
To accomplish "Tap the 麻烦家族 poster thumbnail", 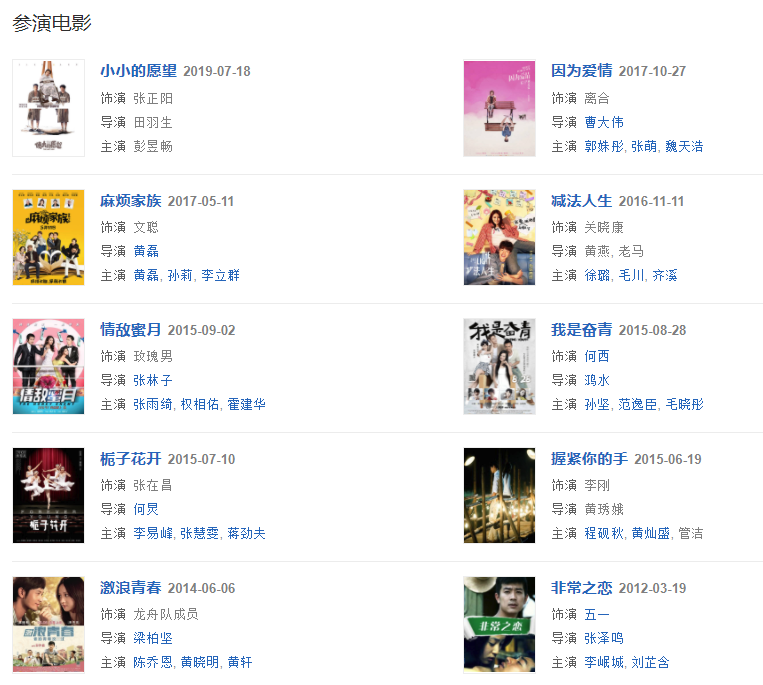I will tap(48, 237).
